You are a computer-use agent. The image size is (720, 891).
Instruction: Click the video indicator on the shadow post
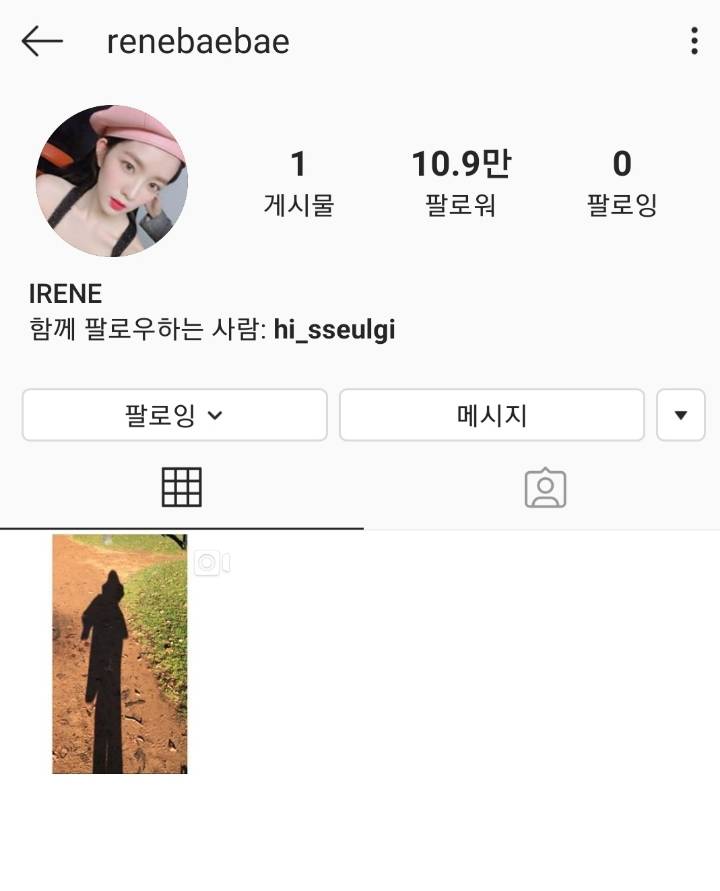212,563
